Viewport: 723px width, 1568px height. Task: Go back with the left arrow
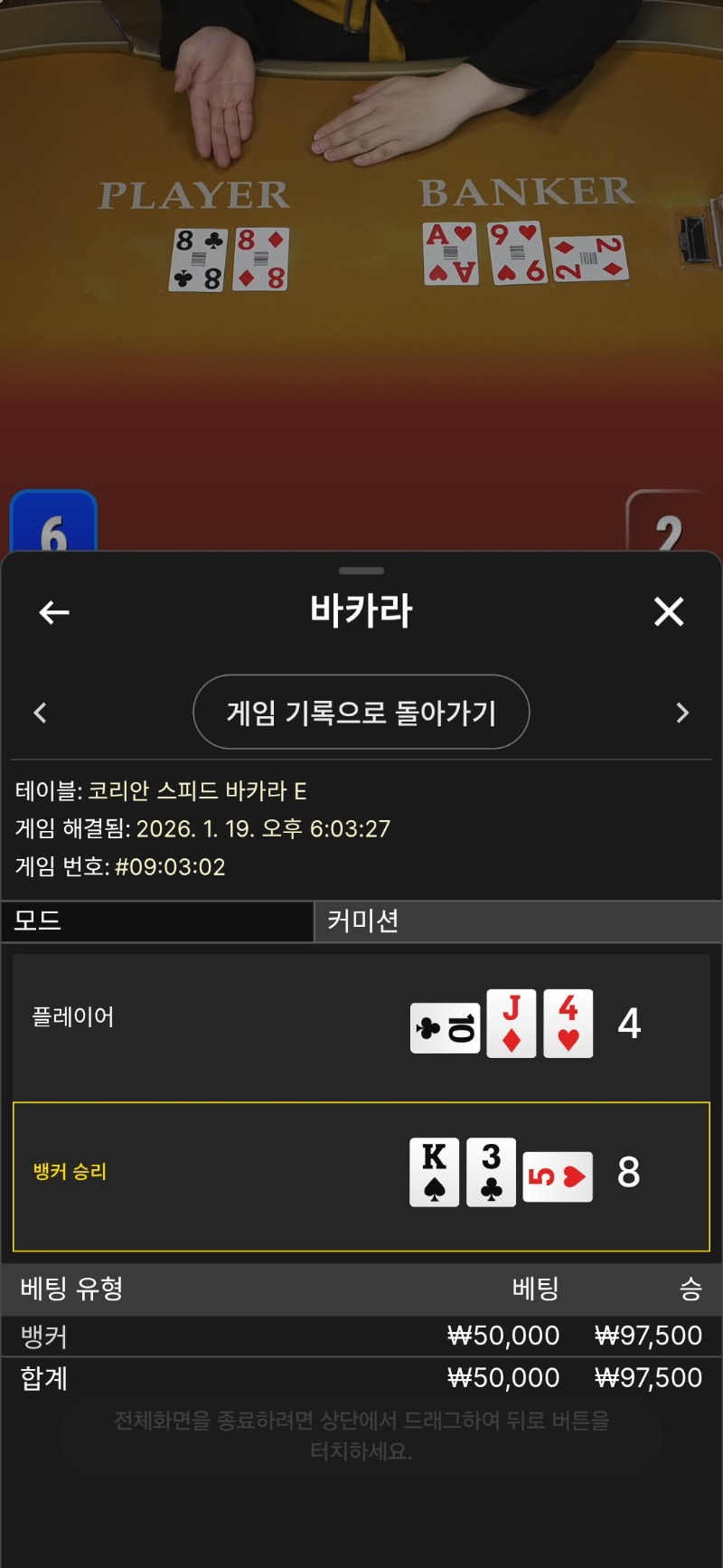pyautogui.click(x=54, y=612)
